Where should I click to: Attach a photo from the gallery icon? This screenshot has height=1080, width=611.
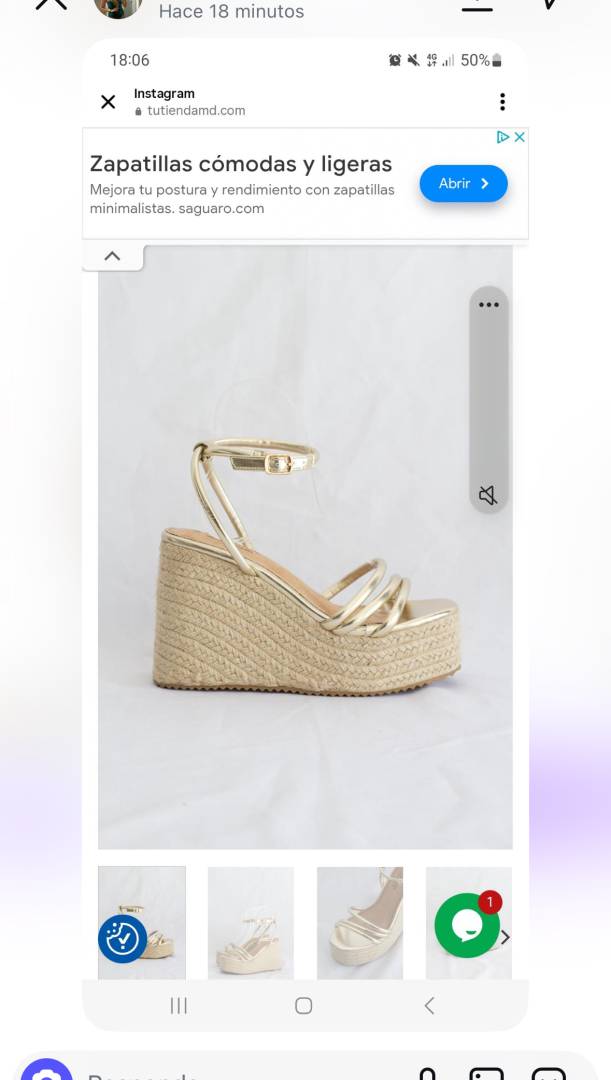coord(486,1073)
